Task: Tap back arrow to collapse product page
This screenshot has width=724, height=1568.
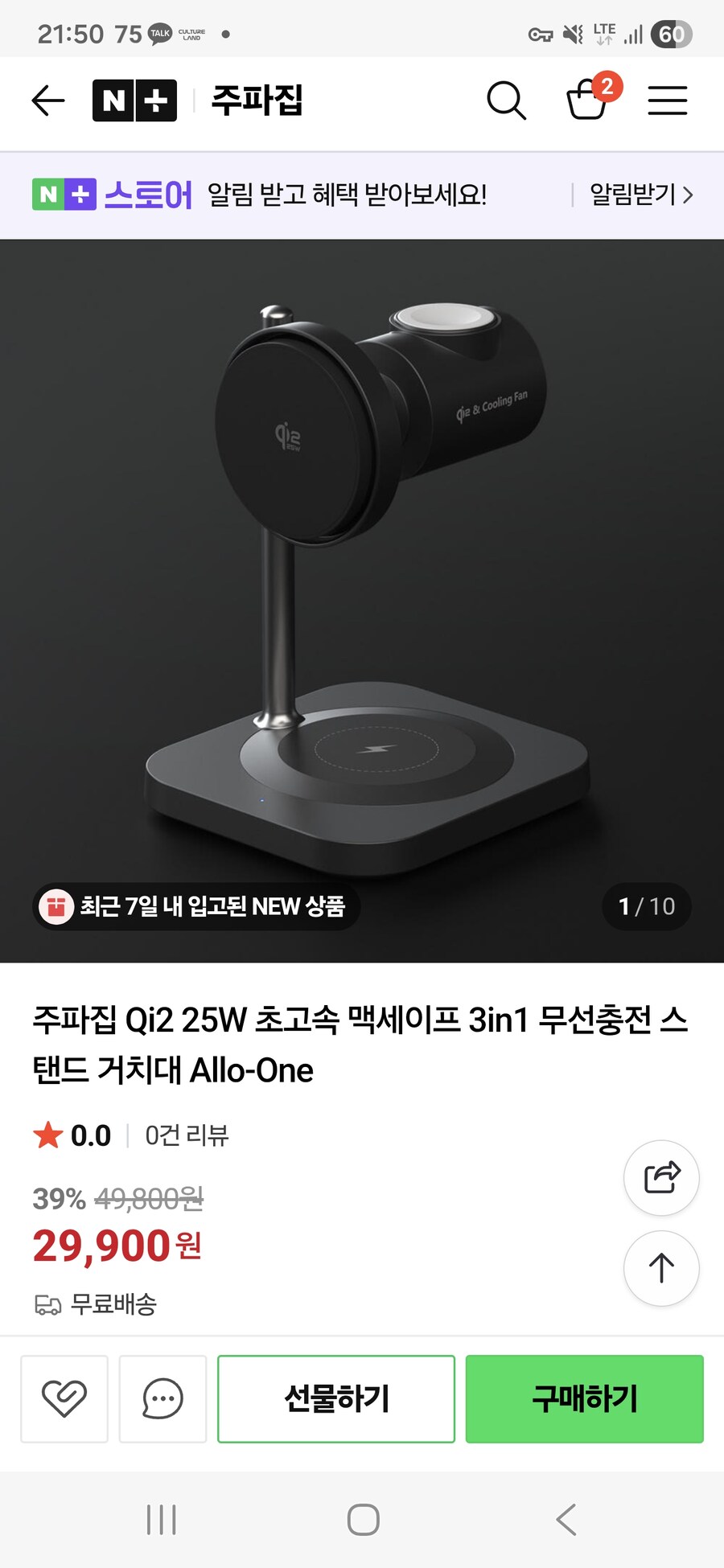Action: coord(46,101)
